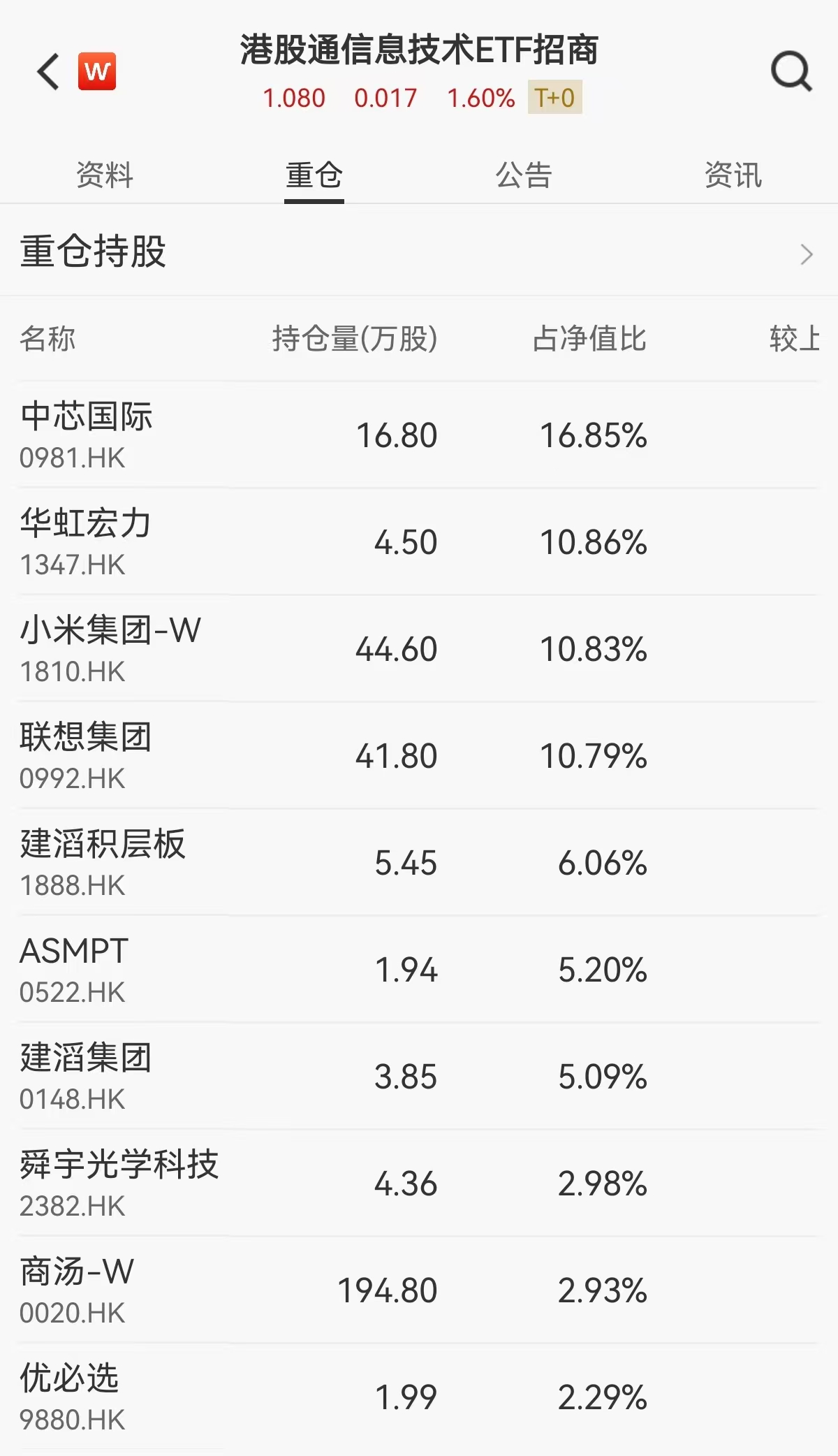
Task: Open the 华虹宏力 1347.HK row
Action: (419, 542)
